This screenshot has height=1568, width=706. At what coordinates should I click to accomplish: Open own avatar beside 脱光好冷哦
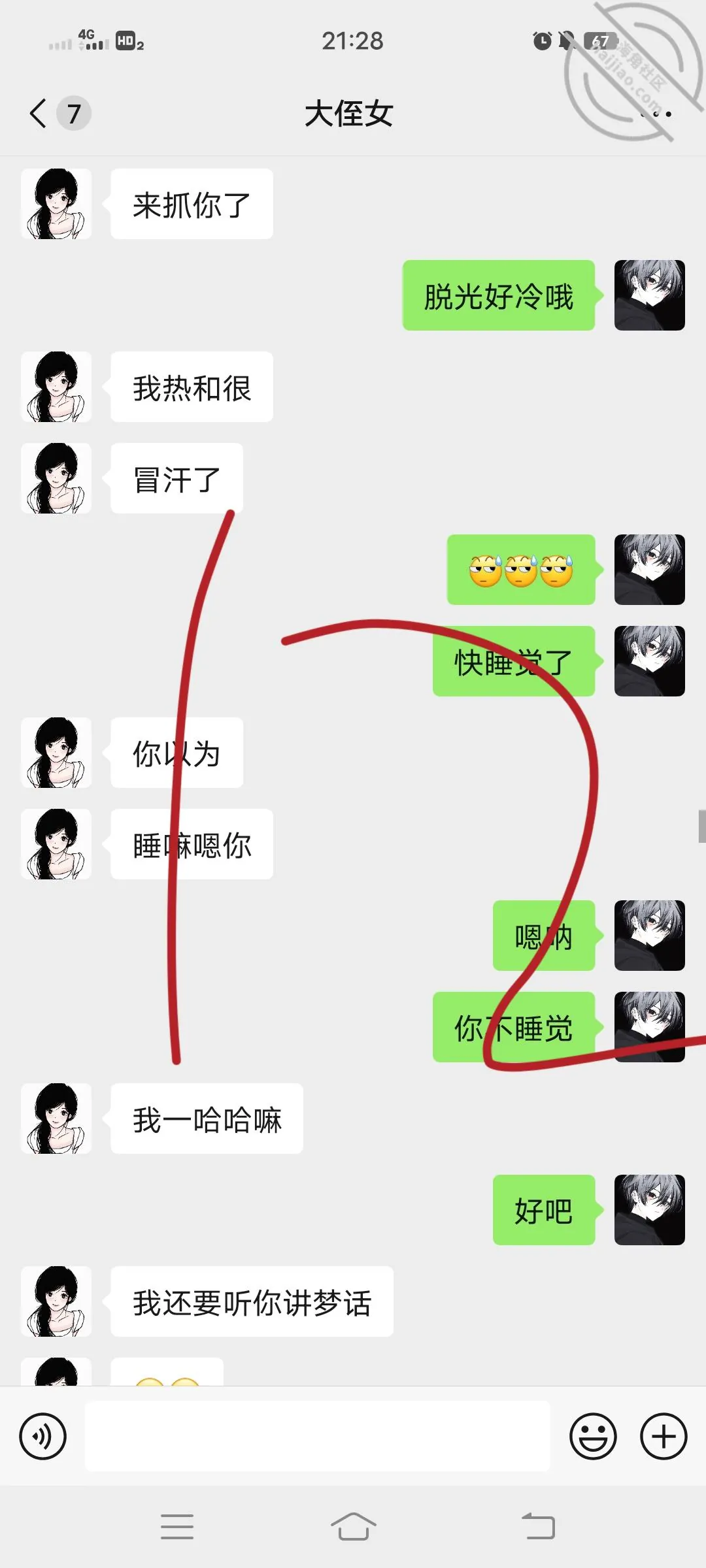point(650,295)
